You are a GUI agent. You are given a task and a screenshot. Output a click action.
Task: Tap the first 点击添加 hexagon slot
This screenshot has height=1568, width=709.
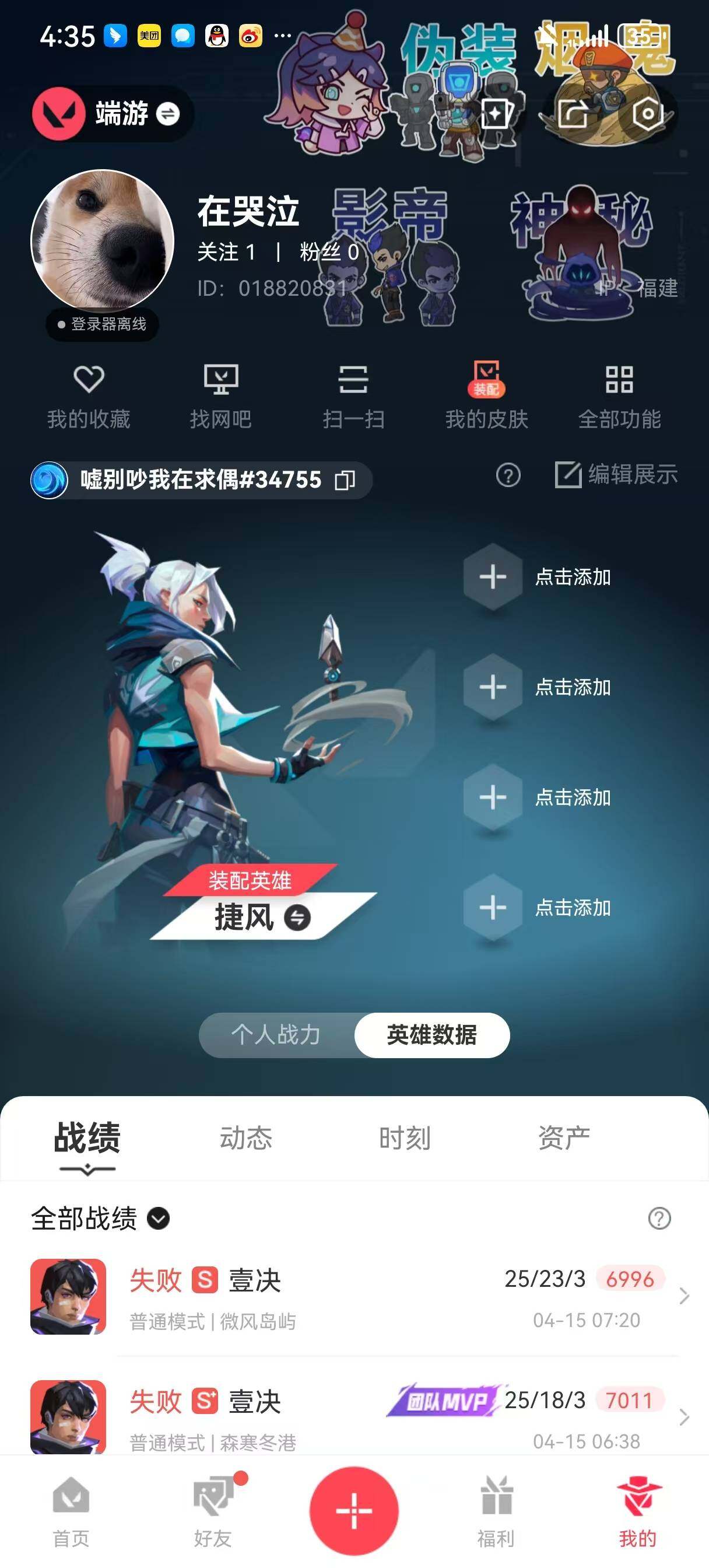click(x=494, y=577)
